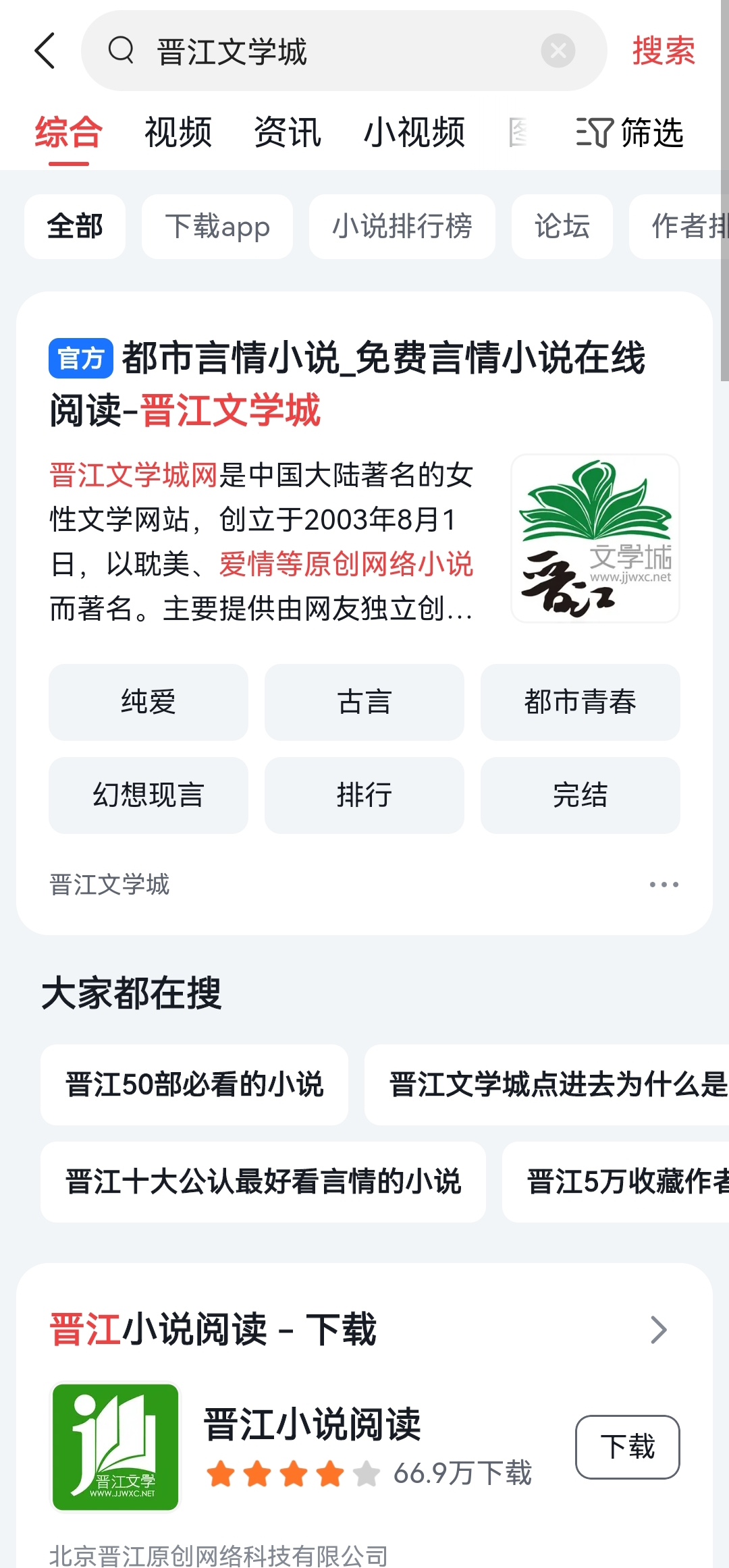The width and height of the screenshot is (729, 1568).
Task: Open the 晋江50部必看的小说 suggestion
Action: [194, 1084]
